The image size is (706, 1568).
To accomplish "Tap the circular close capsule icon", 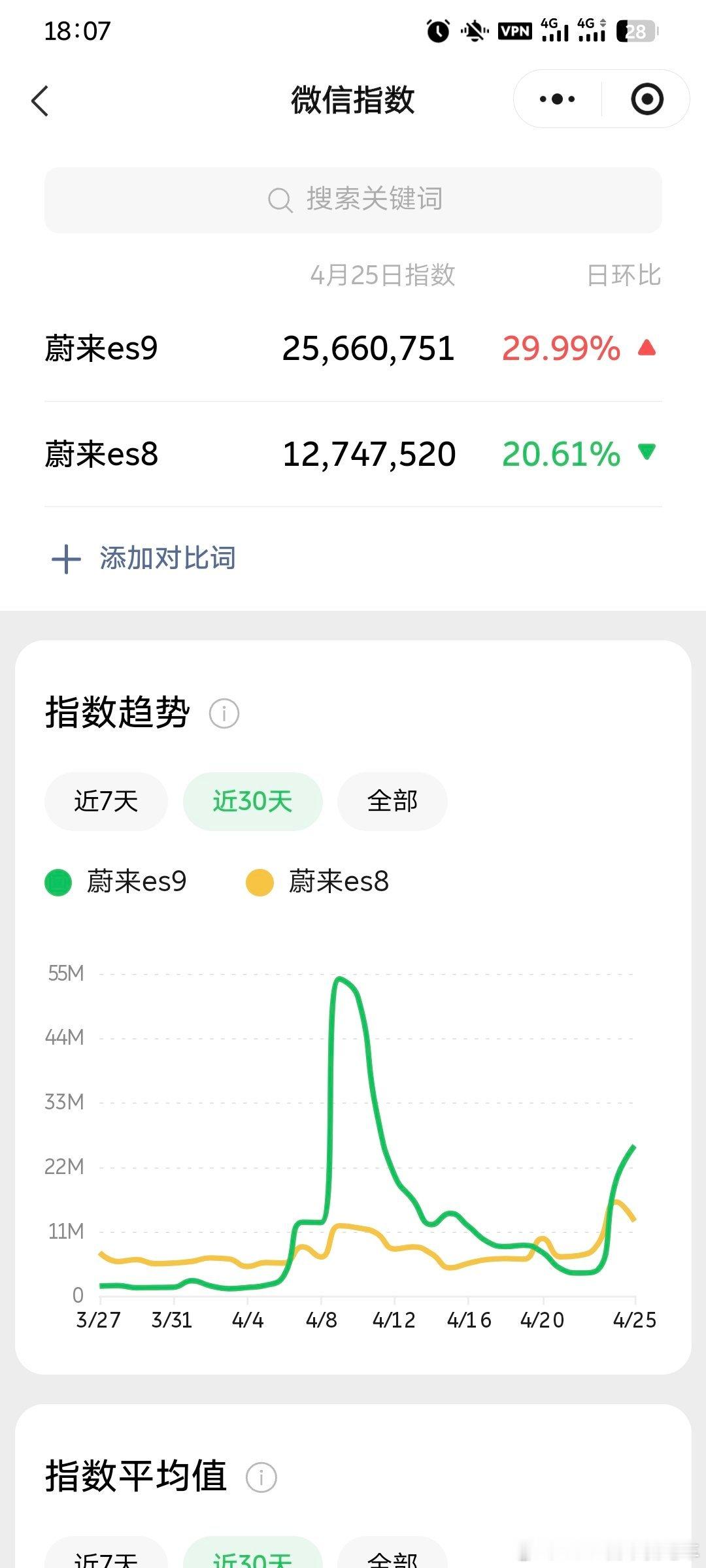I will coord(646,99).
